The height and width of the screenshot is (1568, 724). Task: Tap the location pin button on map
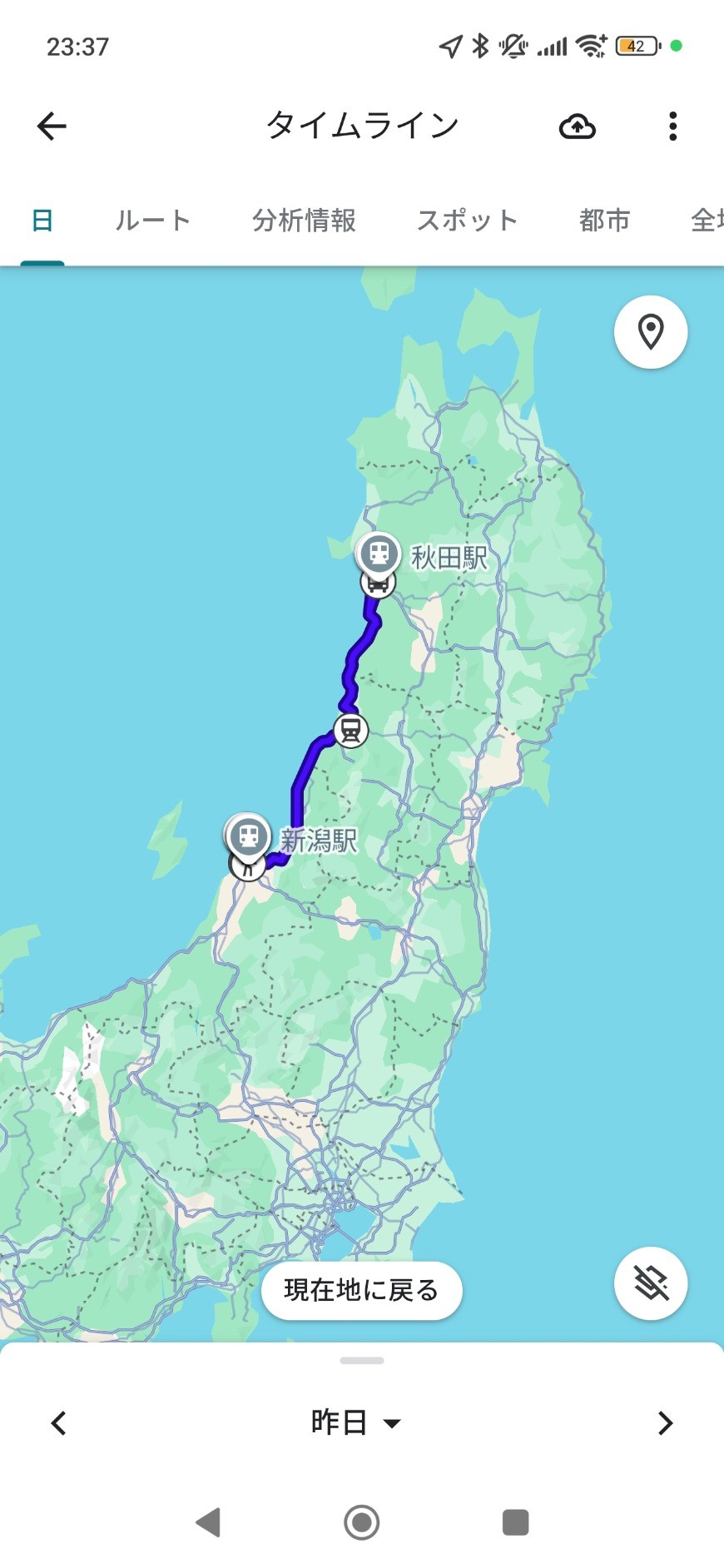(x=651, y=332)
